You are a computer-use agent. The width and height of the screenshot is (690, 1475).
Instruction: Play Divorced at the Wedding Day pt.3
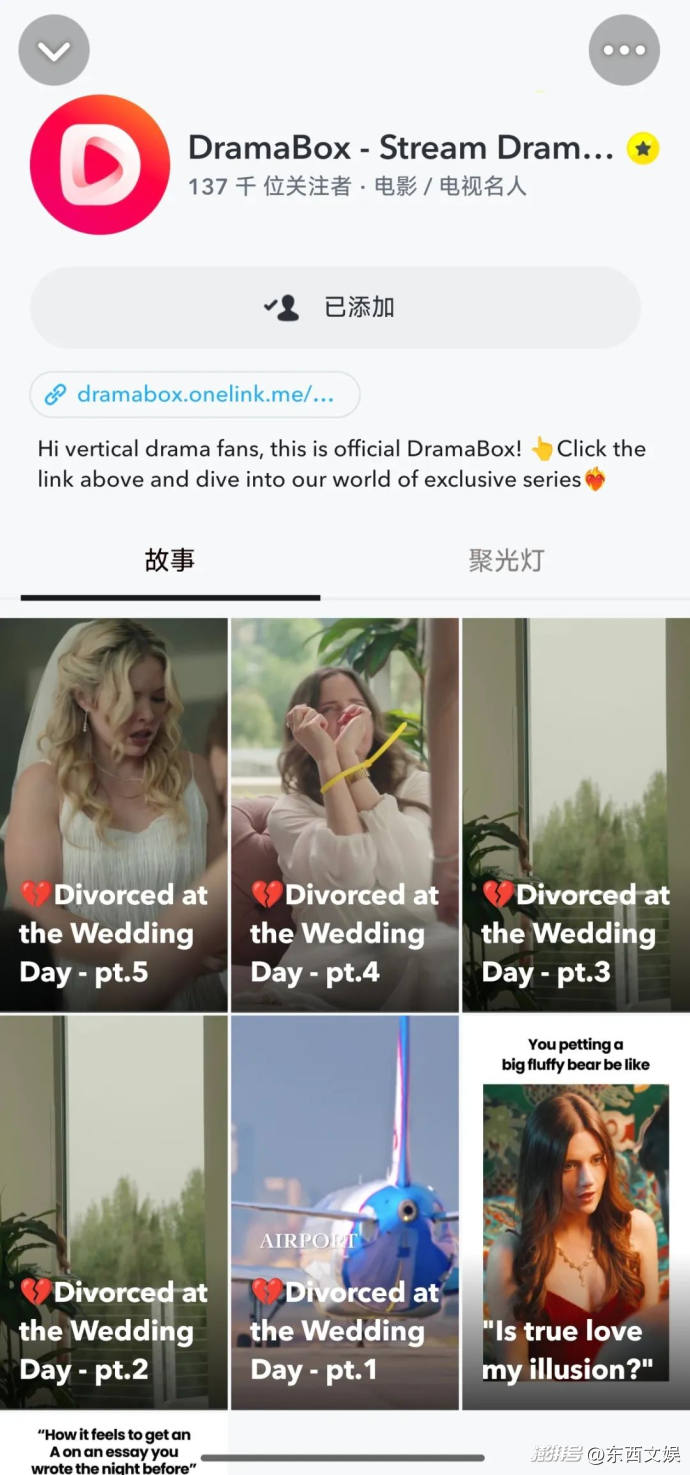click(x=575, y=814)
